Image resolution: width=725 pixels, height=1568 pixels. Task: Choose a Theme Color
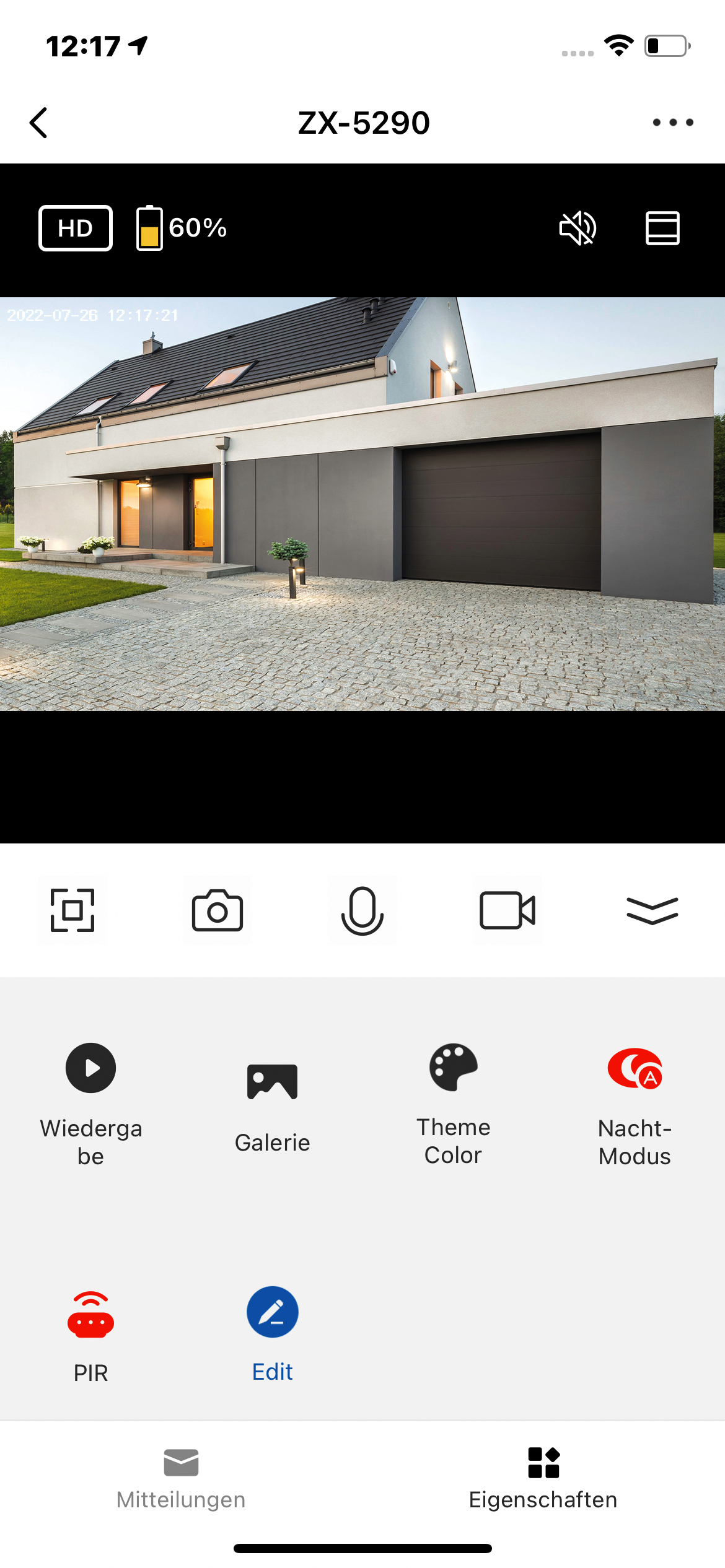tap(454, 1104)
